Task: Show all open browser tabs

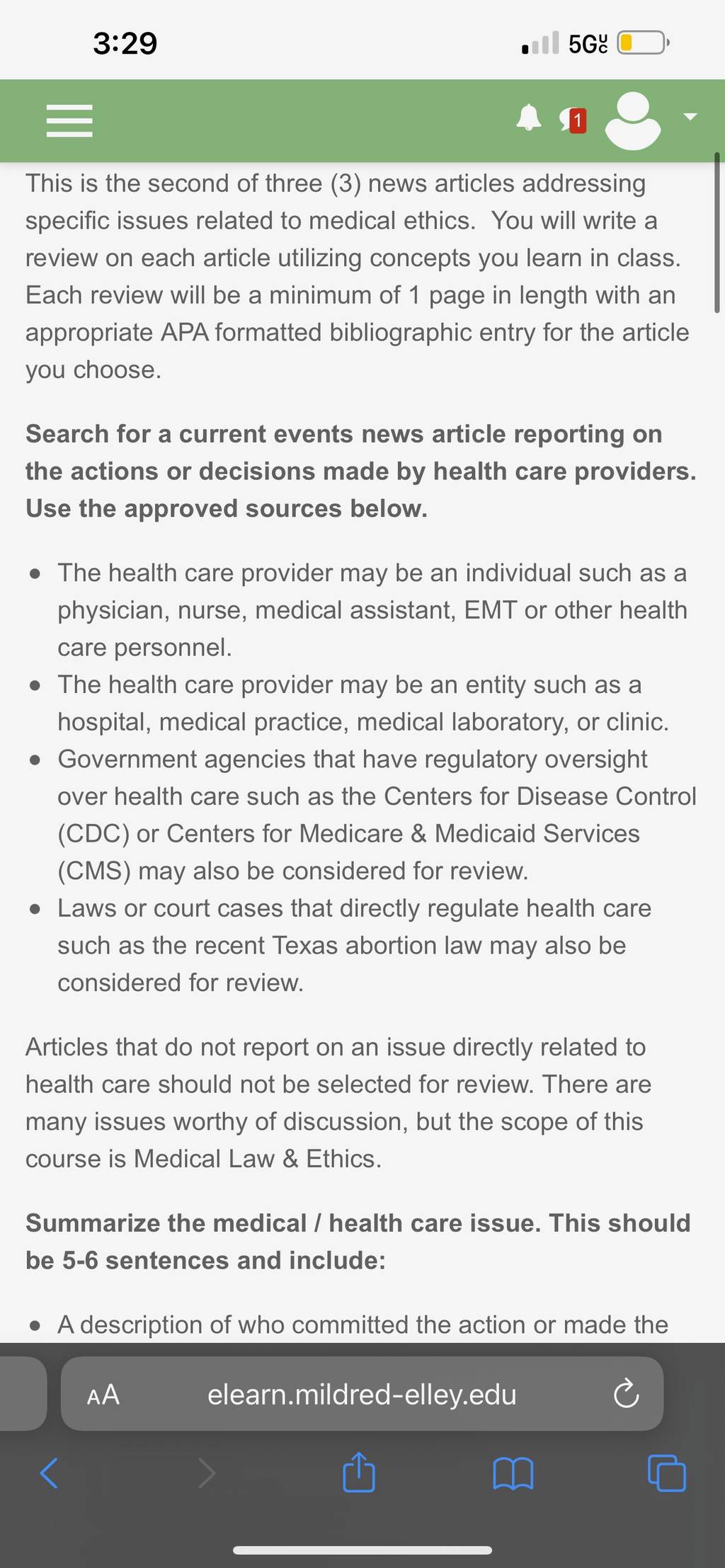Action: coord(667,1474)
